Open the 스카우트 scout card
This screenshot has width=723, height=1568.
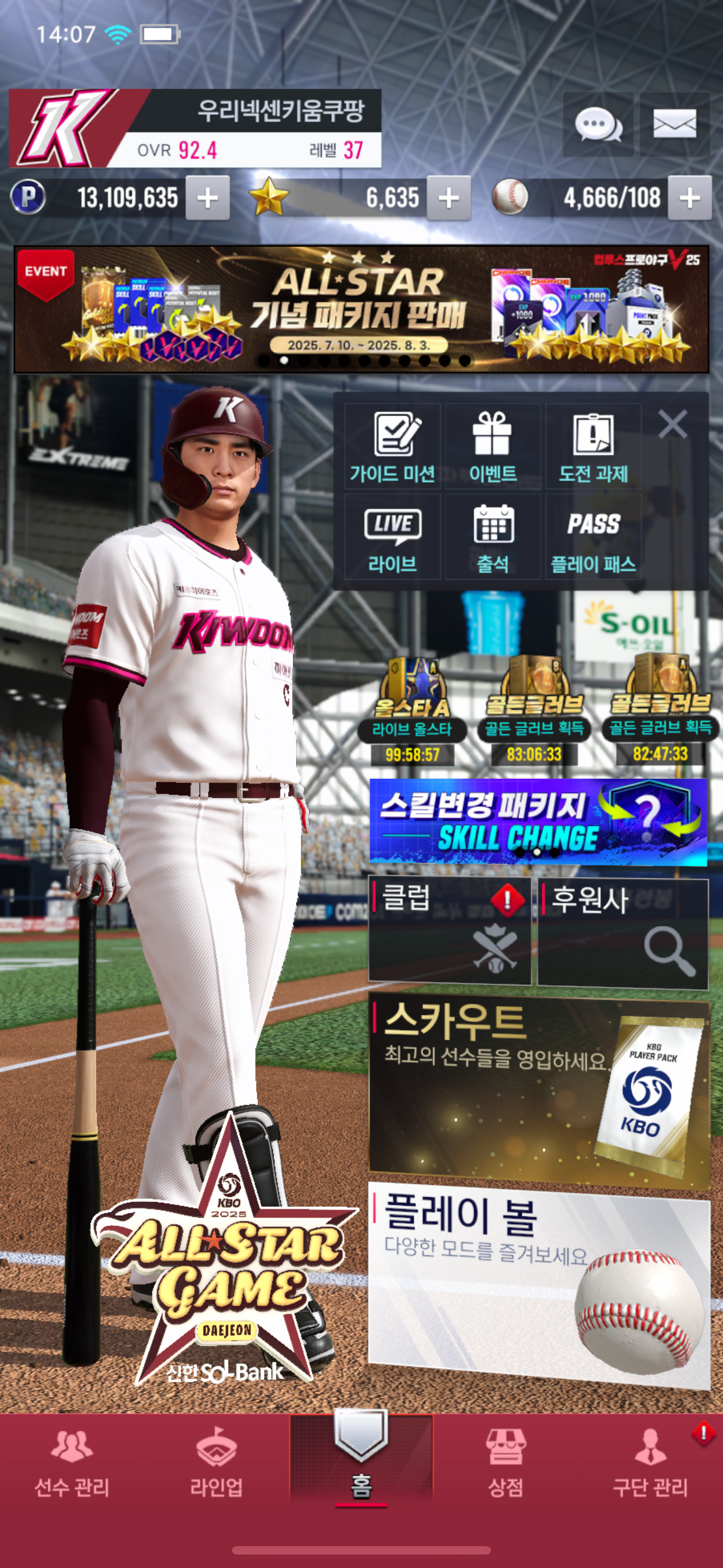(539, 1092)
